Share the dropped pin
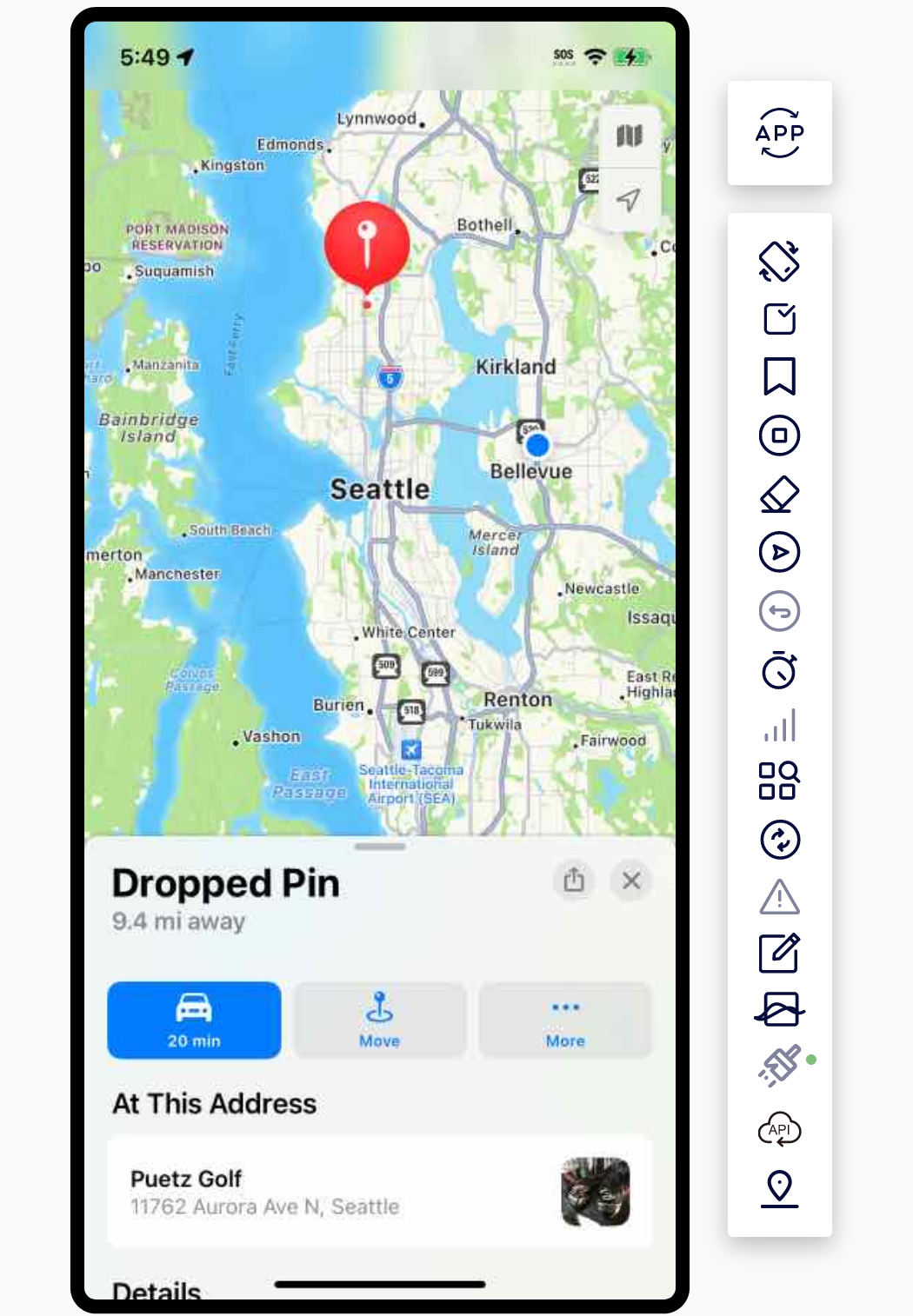 pyautogui.click(x=574, y=880)
